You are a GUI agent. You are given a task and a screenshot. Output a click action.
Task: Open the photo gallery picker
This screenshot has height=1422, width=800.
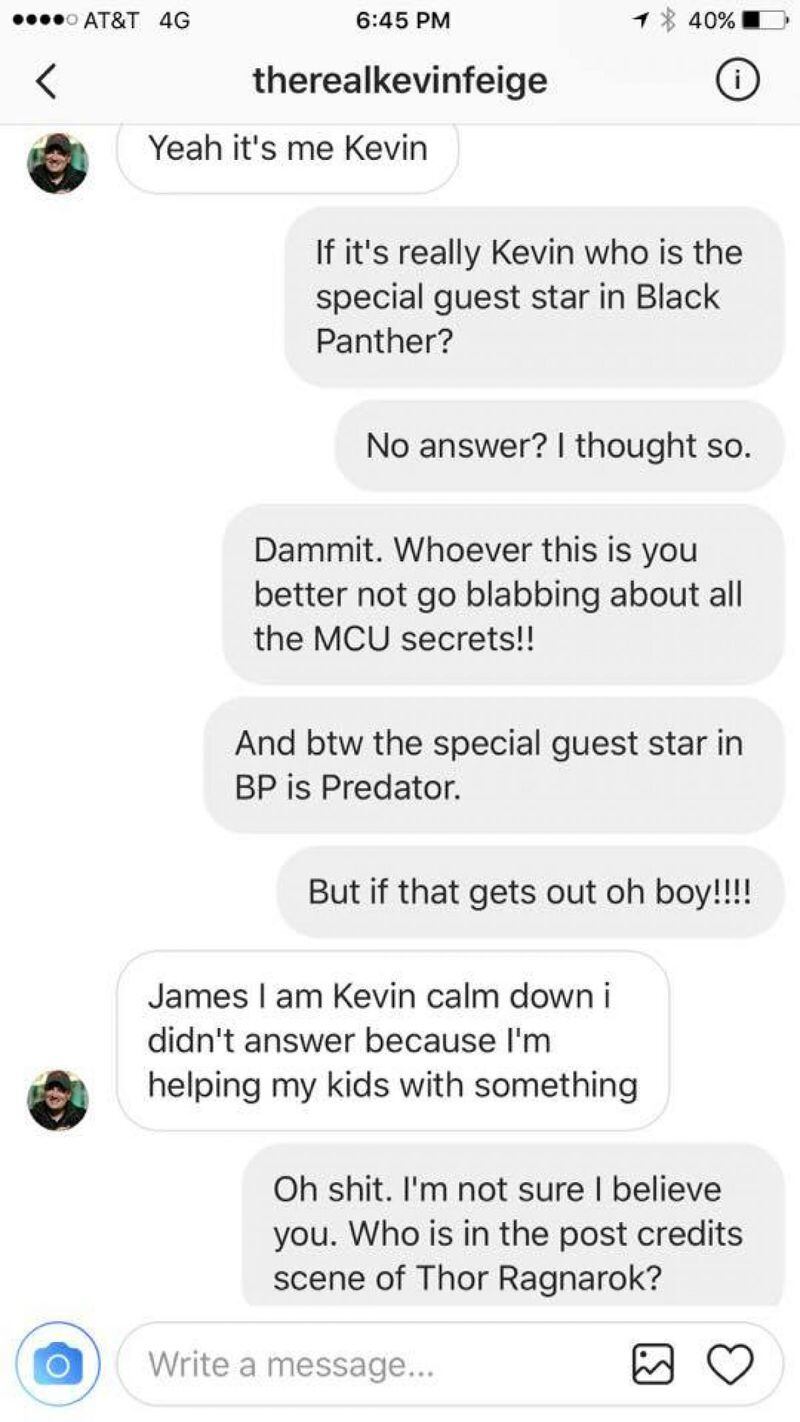click(x=653, y=1364)
